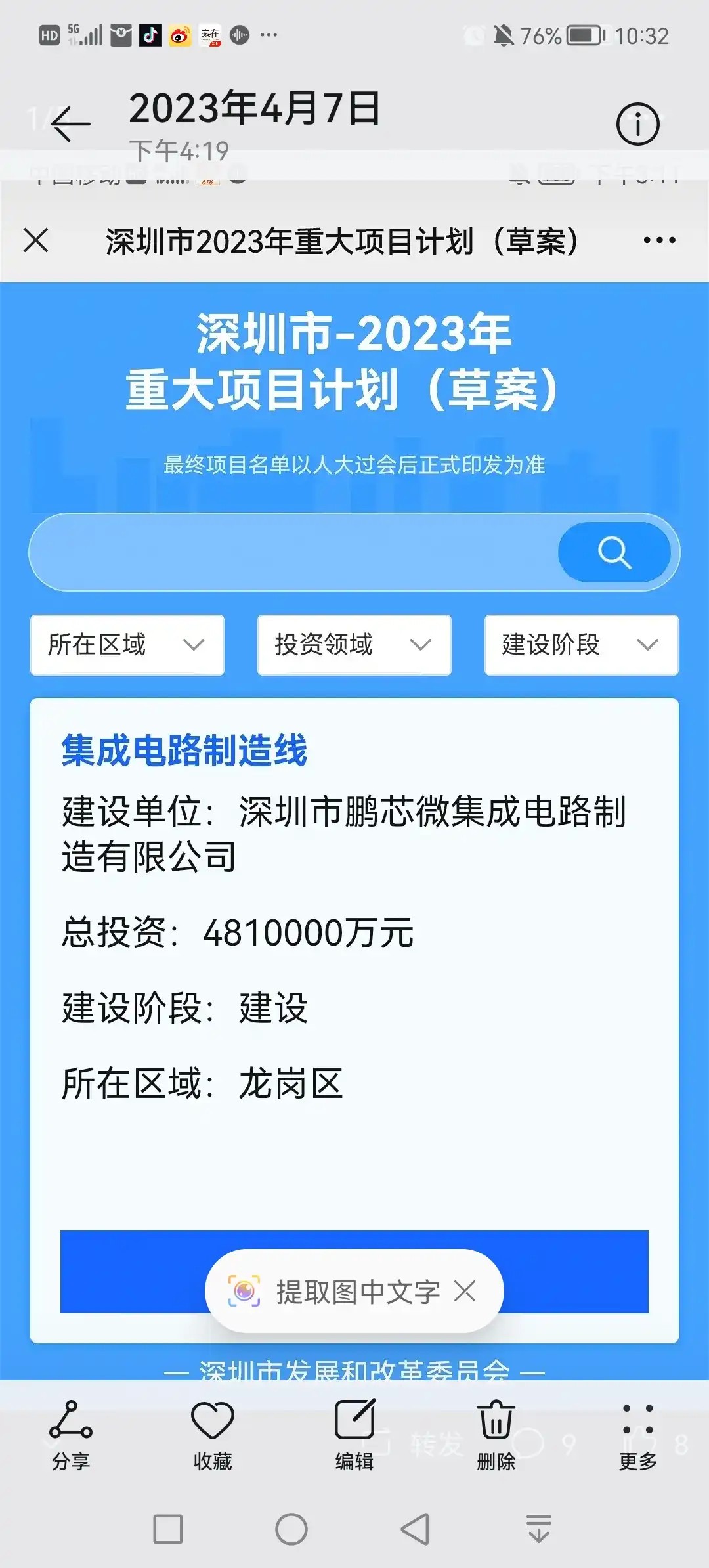Dismiss the 提取图中文字 suggestion pill

point(465,1292)
